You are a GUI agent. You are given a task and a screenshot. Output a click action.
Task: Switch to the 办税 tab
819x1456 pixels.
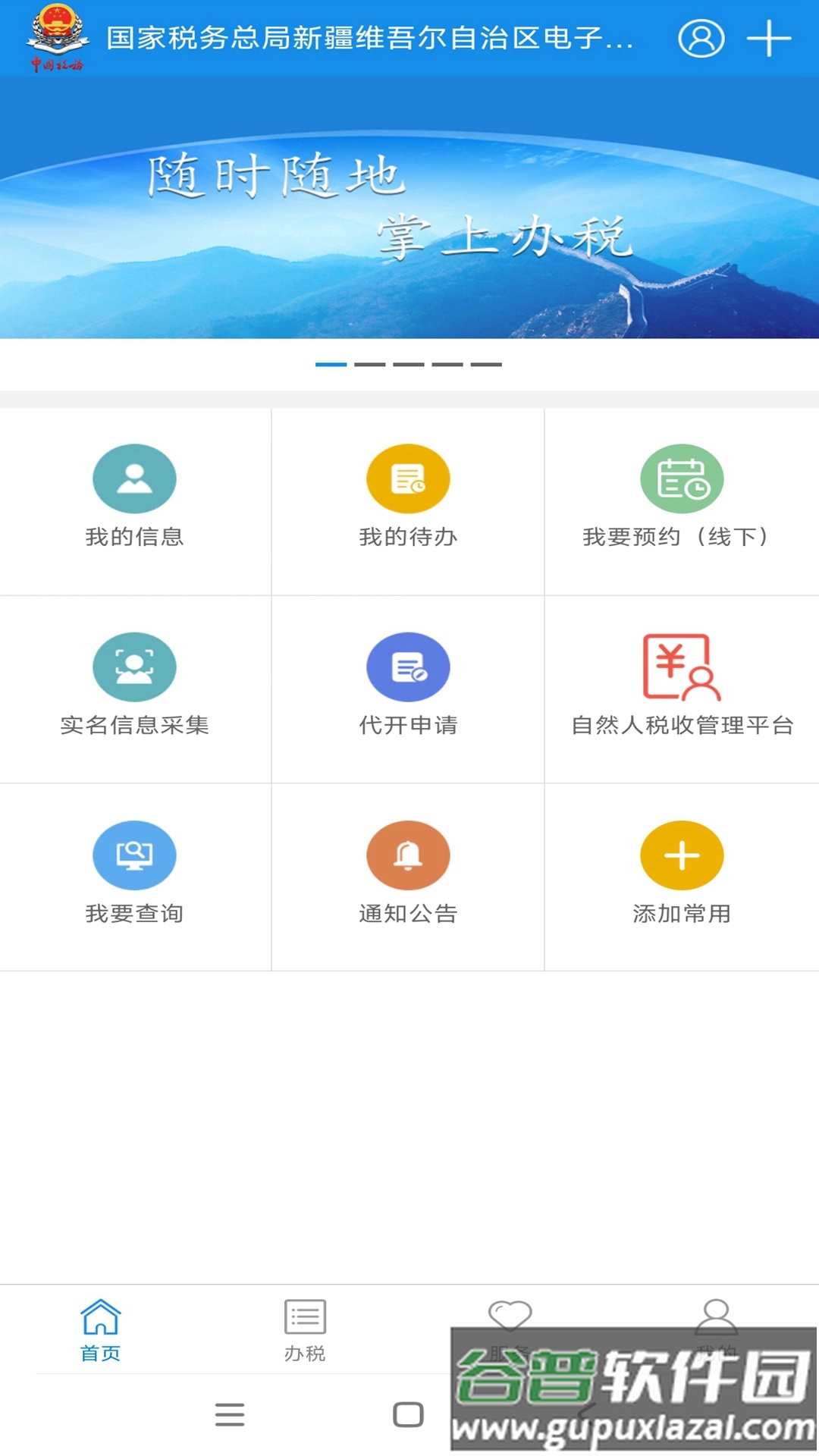[305, 1330]
